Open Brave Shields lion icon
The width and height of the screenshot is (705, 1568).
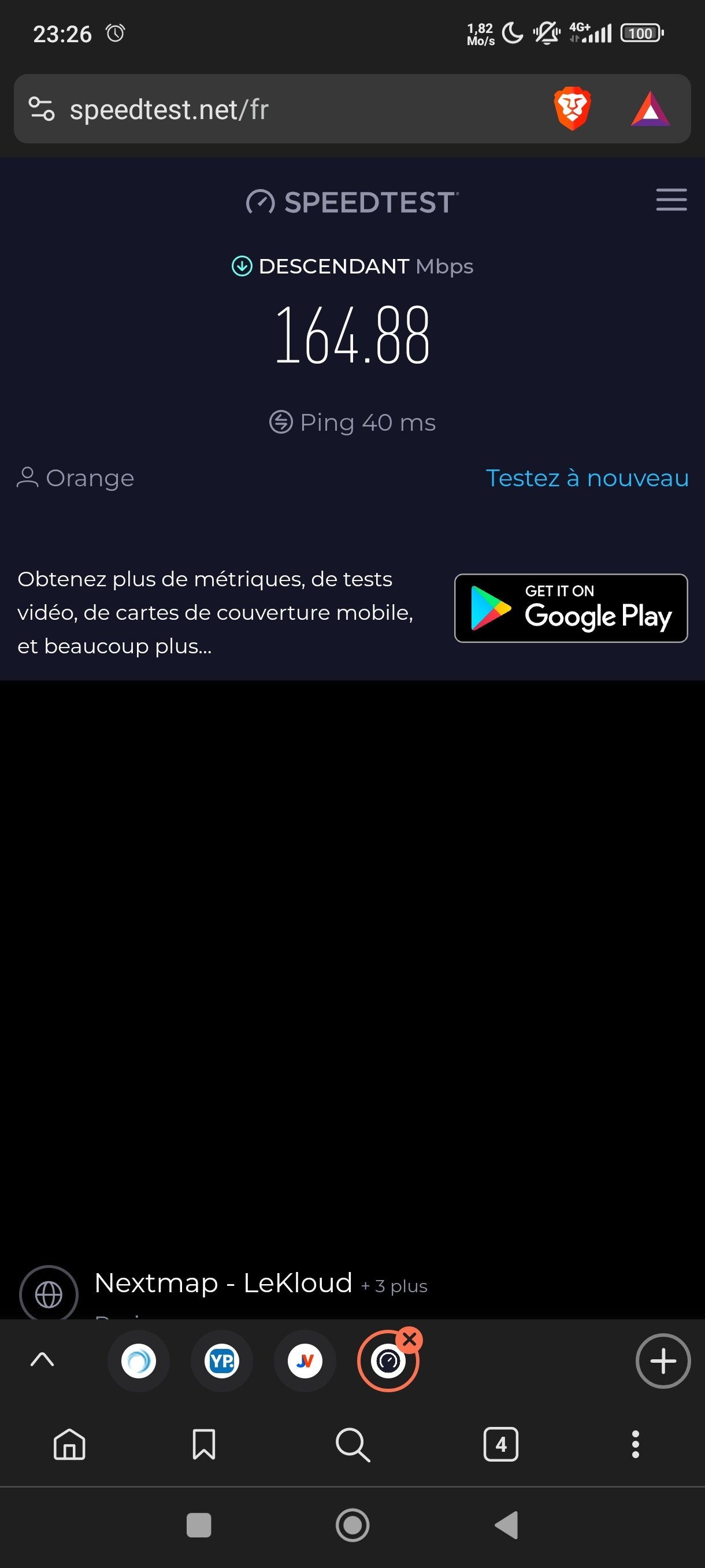tap(572, 109)
